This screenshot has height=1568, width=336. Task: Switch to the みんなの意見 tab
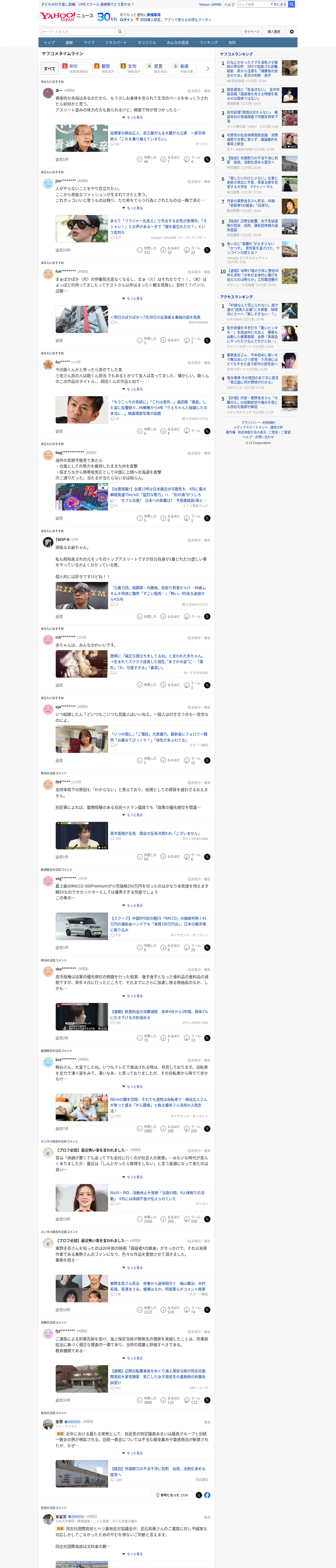click(x=177, y=43)
